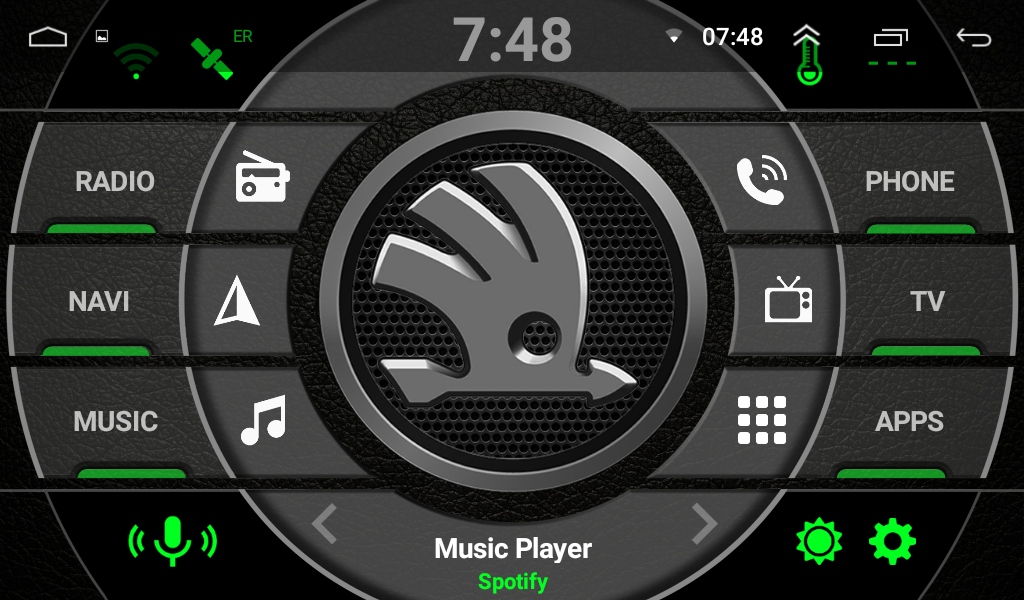Screen dimensions: 1024x600
Task: Tap the radio receiver icon
Action: [262, 178]
